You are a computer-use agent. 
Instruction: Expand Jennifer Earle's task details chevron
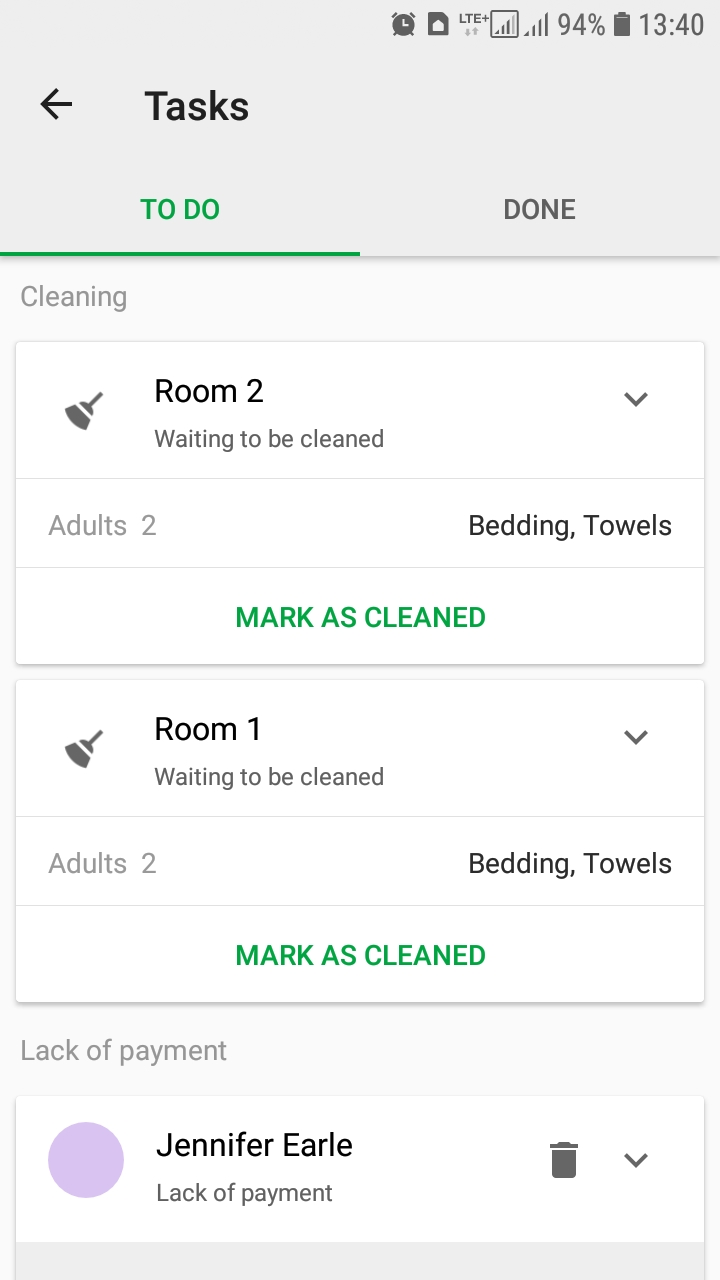click(636, 1160)
